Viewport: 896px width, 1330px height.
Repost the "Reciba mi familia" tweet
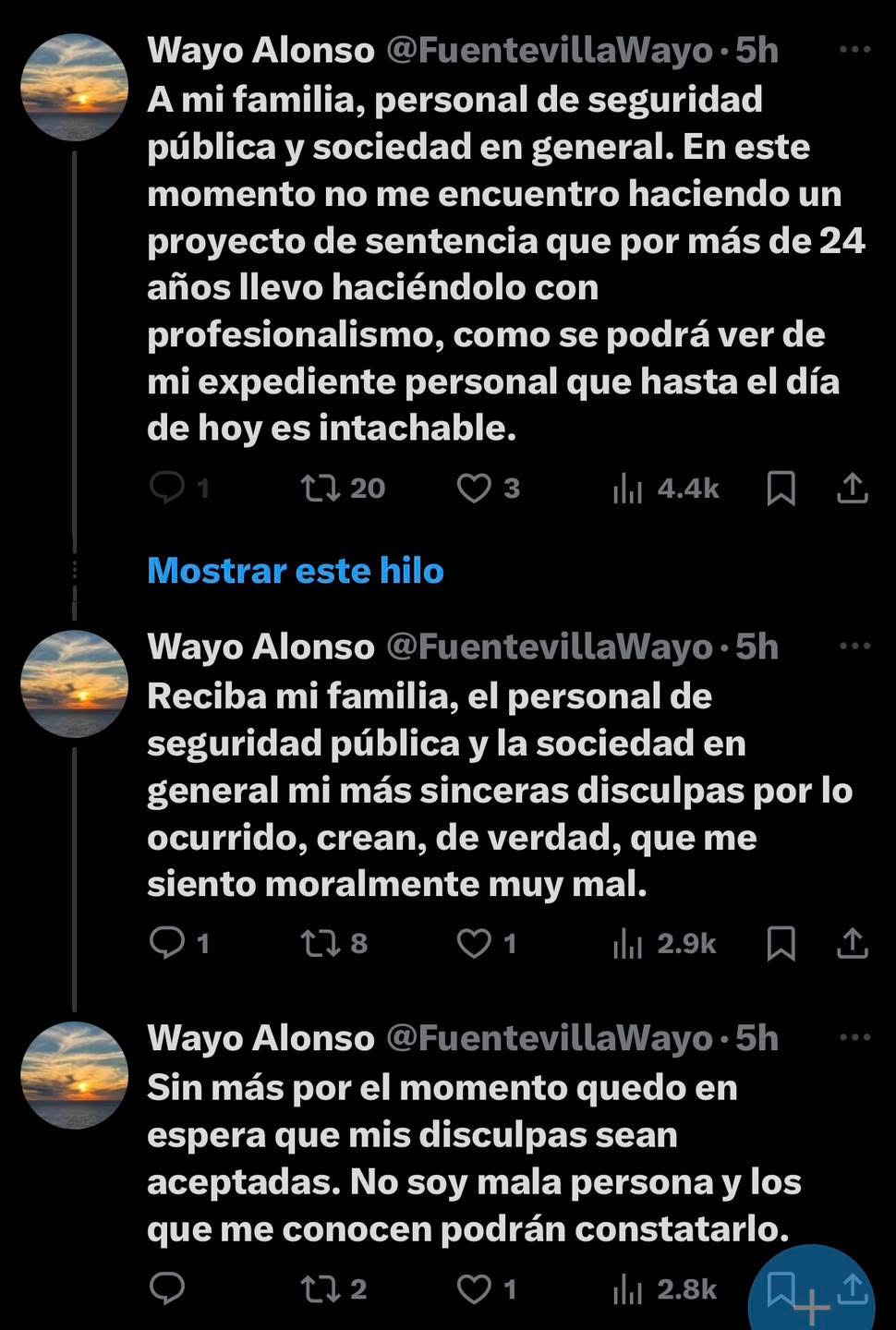pyautogui.click(x=321, y=943)
